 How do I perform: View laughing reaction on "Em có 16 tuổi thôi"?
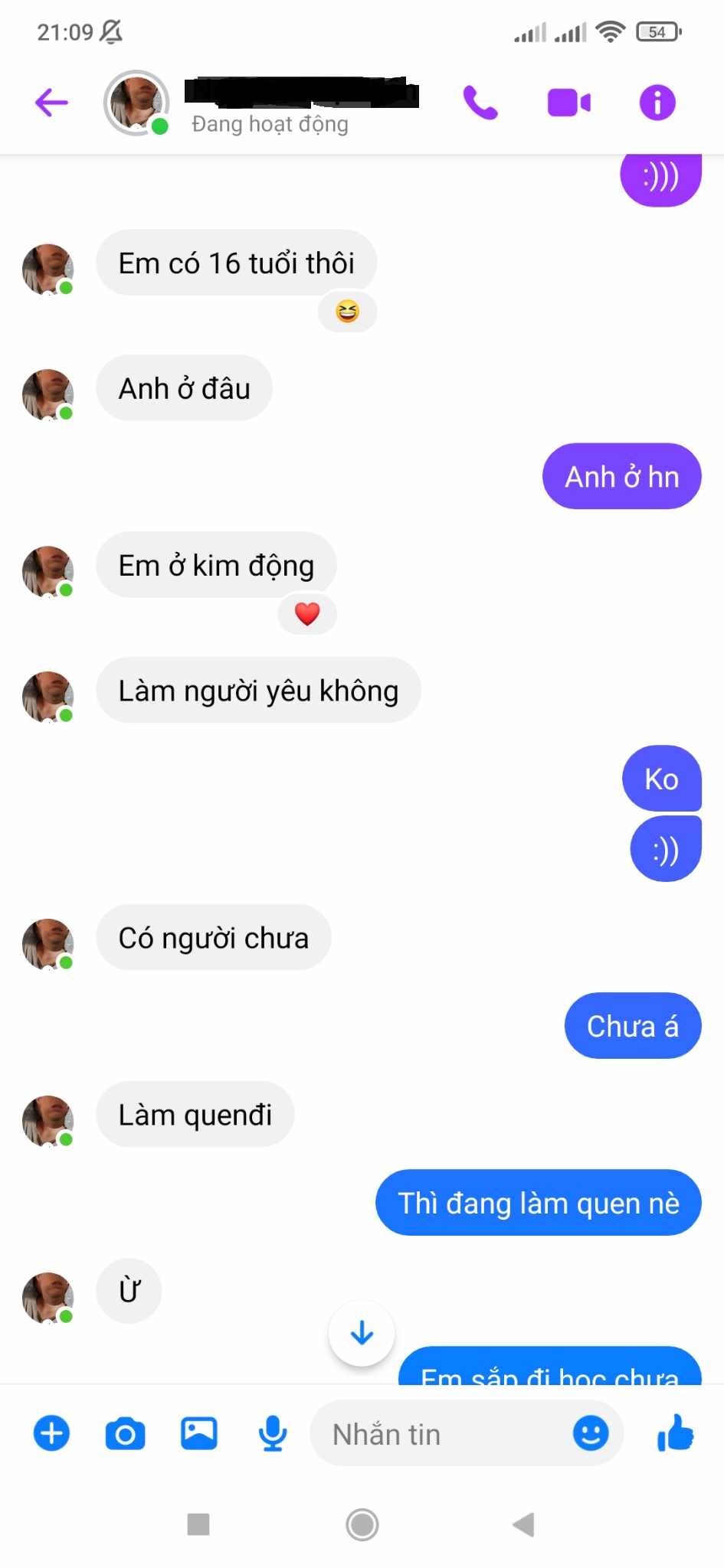[x=347, y=312]
